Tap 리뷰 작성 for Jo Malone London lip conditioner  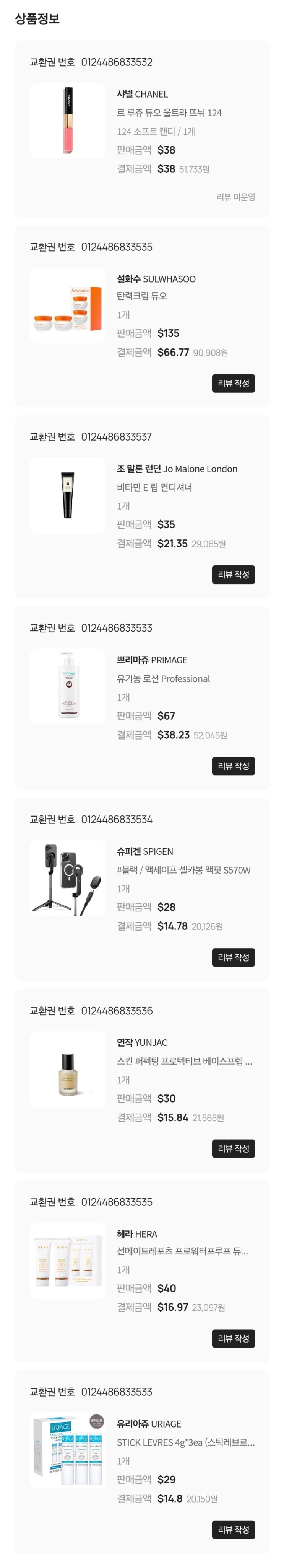[x=233, y=575]
